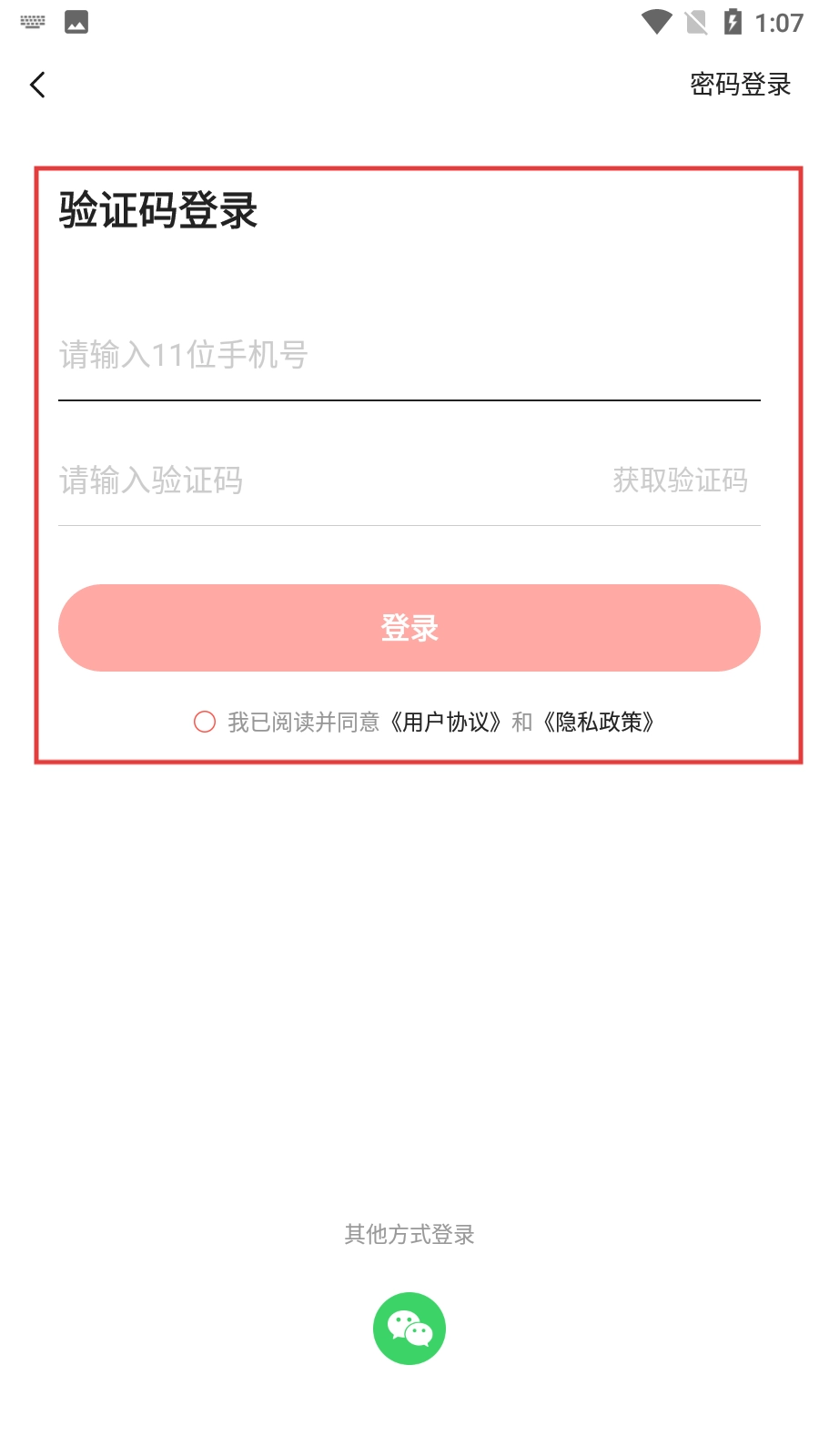Tap the 登录 login button
Viewport: 819px width, 1456px height.
[x=409, y=628]
